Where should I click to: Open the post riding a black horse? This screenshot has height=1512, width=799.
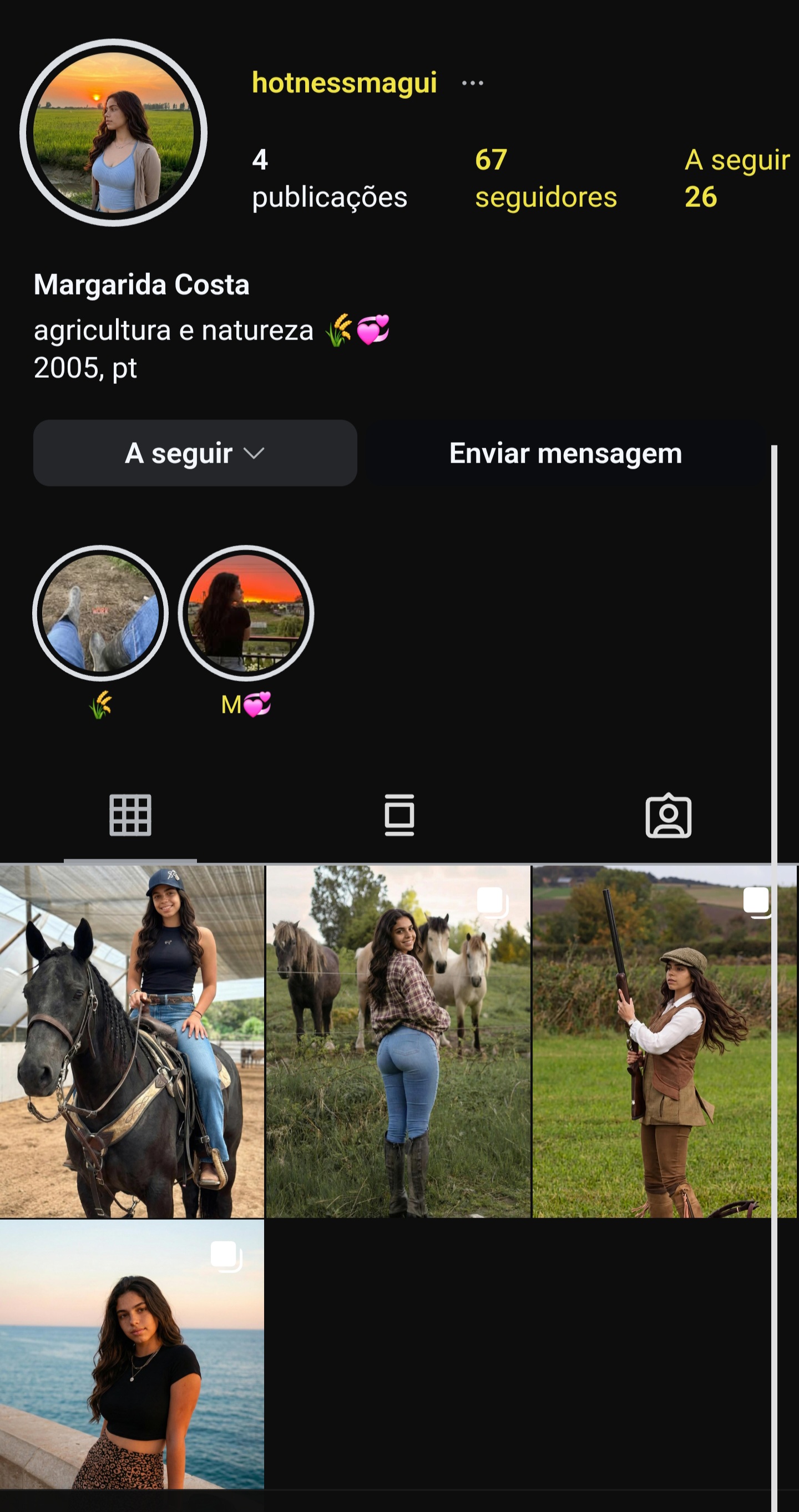point(132,1041)
